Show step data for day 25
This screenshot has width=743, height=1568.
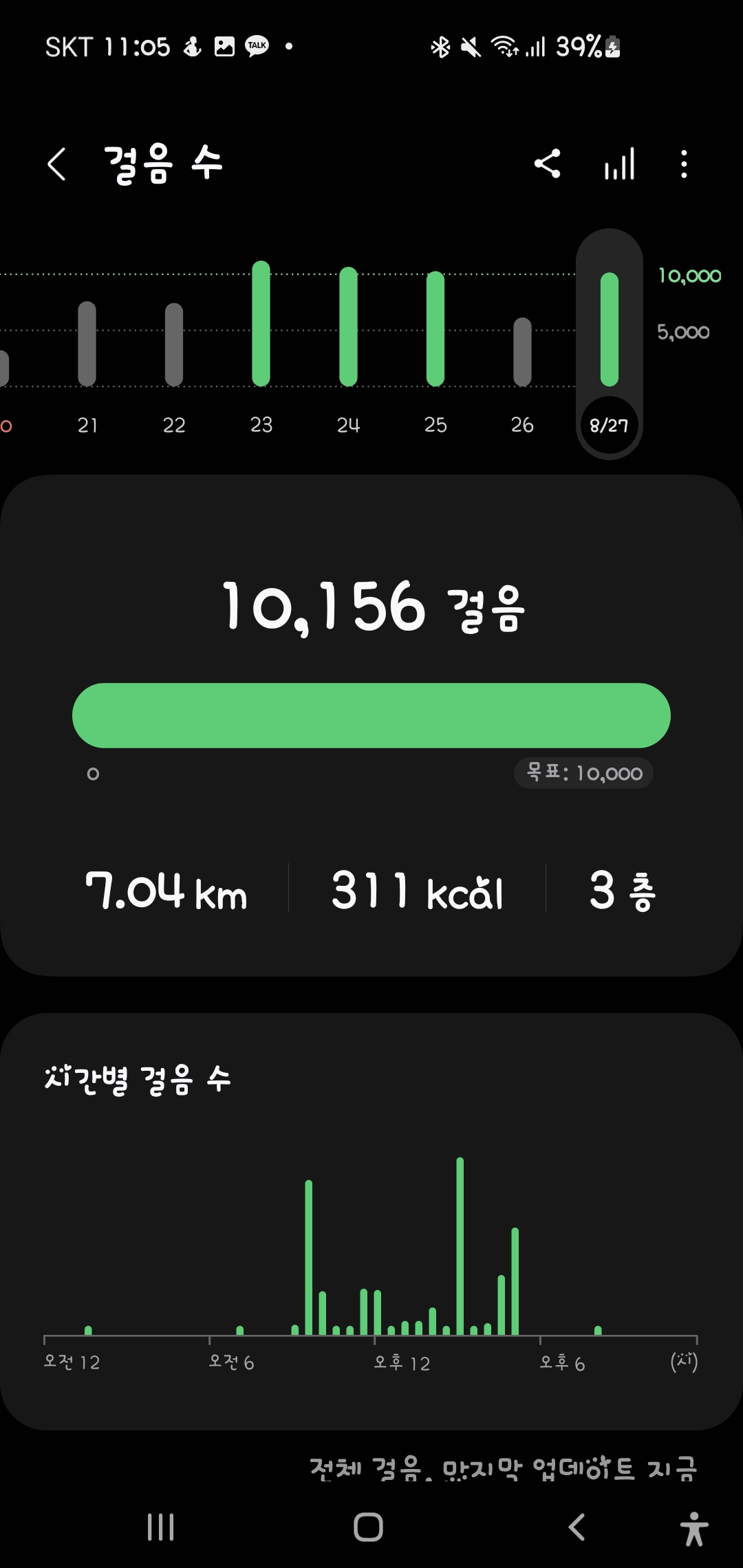click(435, 329)
